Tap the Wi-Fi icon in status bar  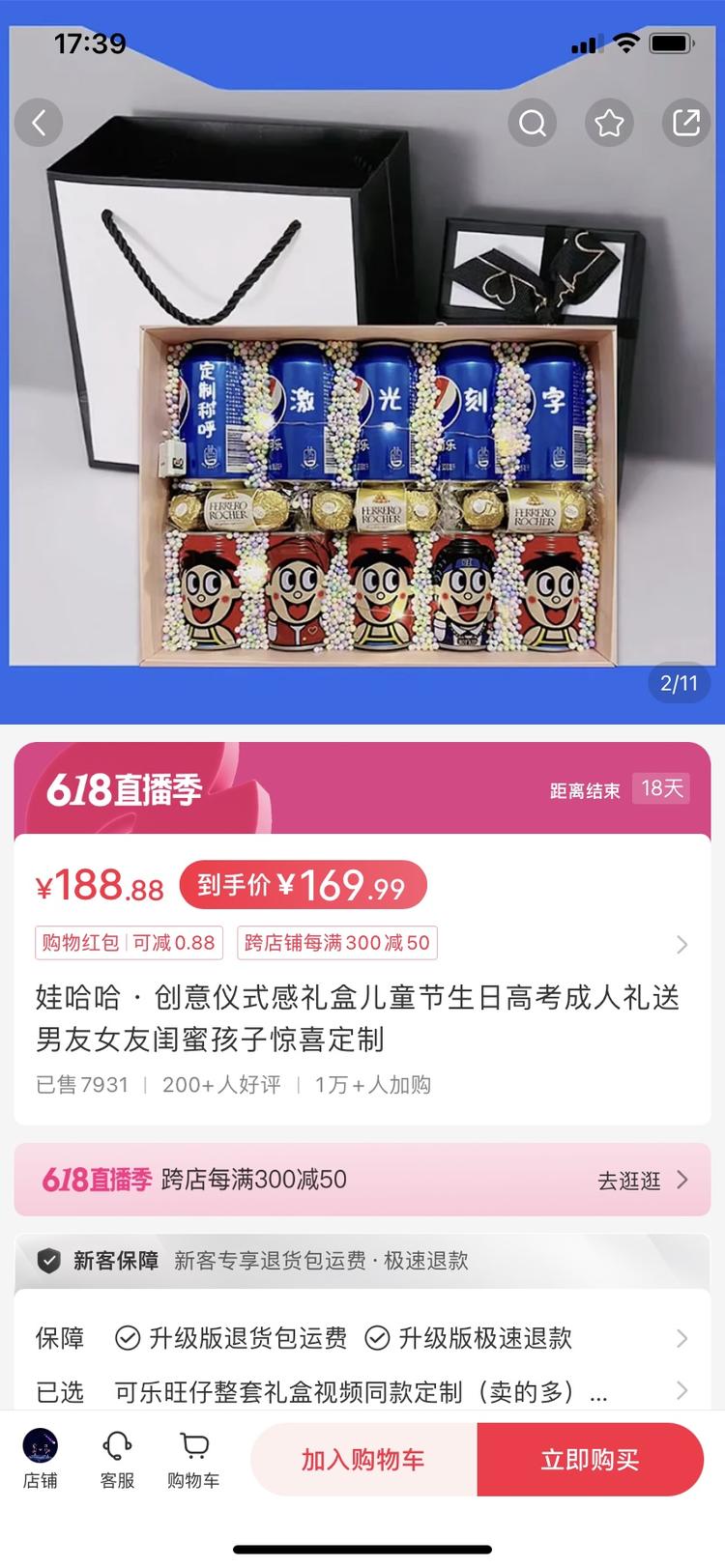pos(624,43)
